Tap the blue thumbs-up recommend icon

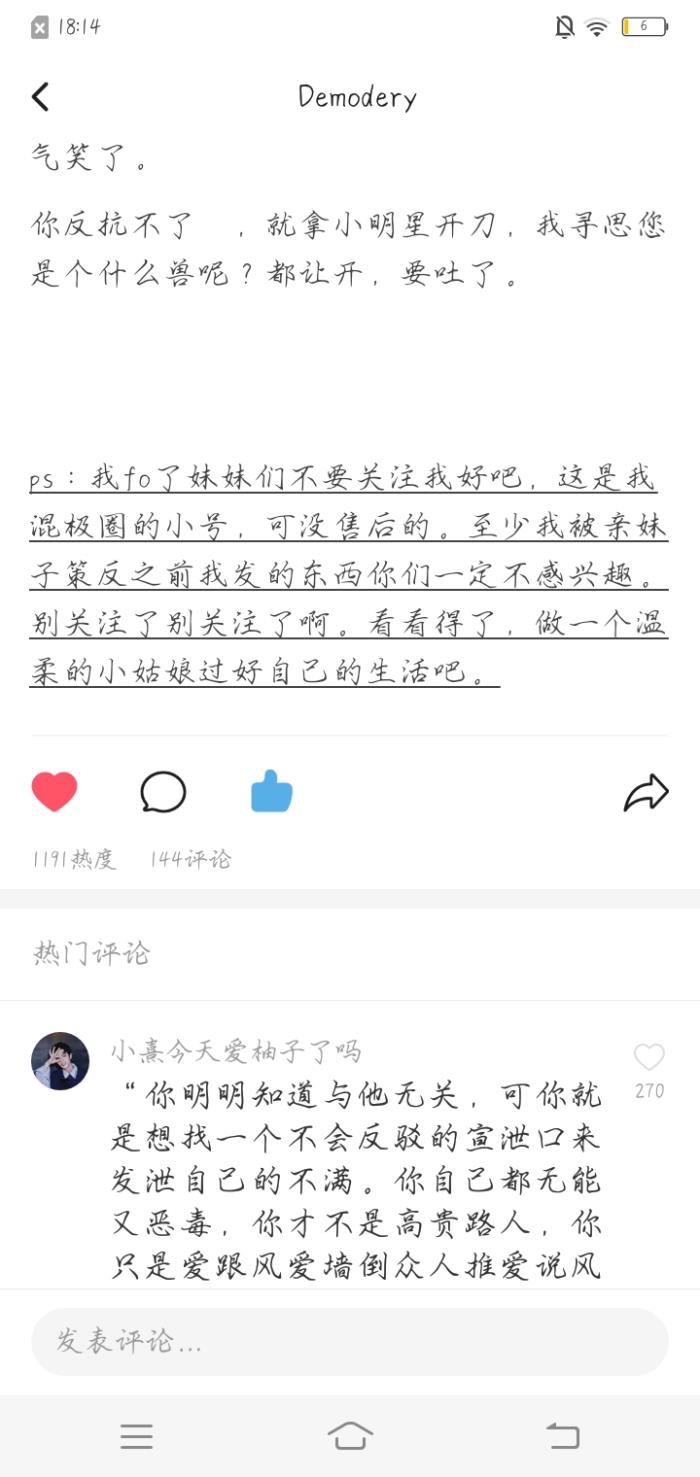(271, 792)
